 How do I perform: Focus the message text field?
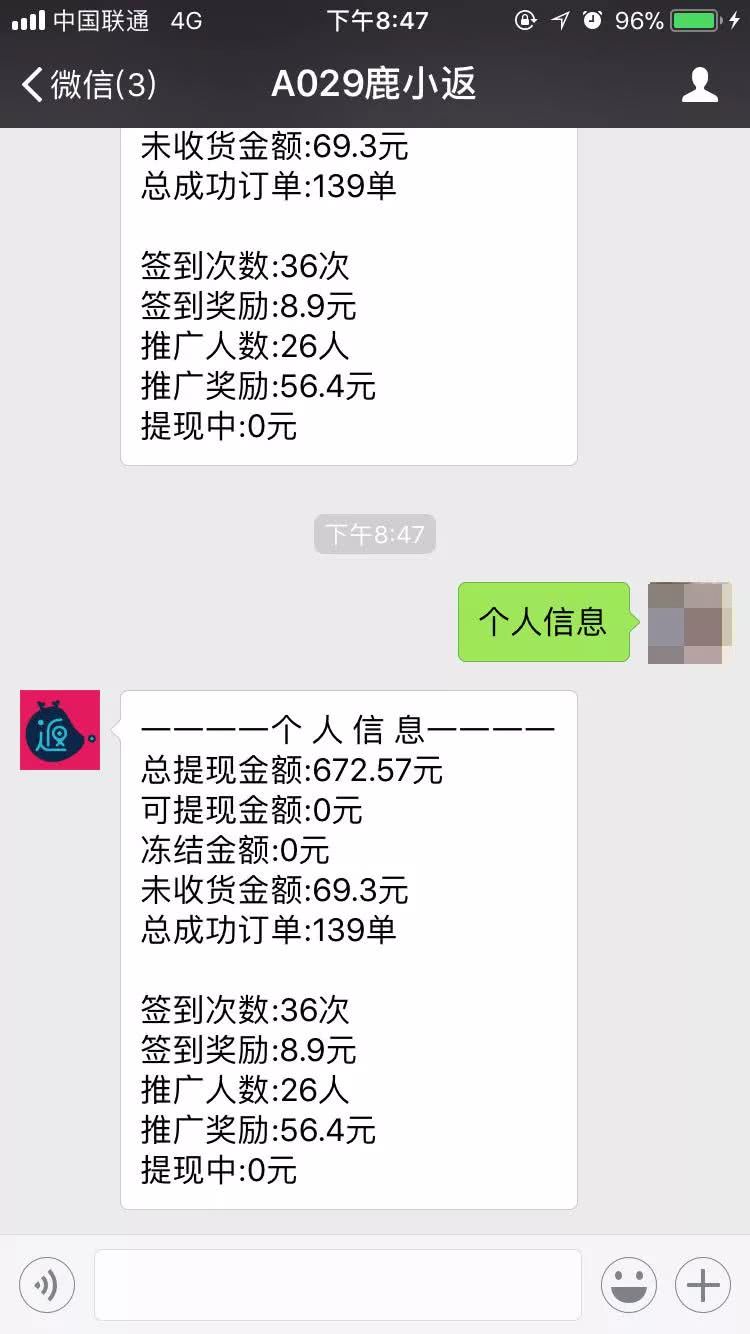click(x=338, y=1285)
